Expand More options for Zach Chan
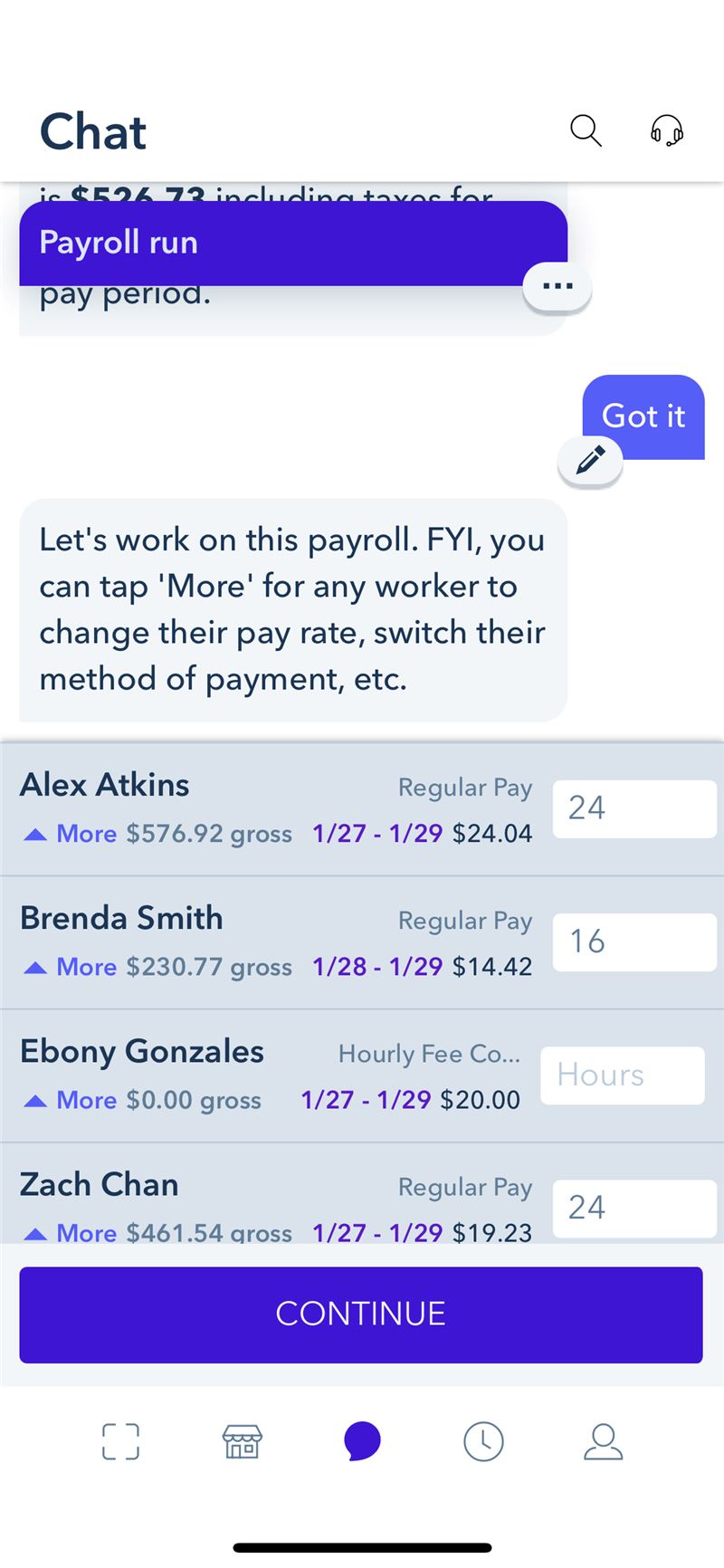 71,1232
